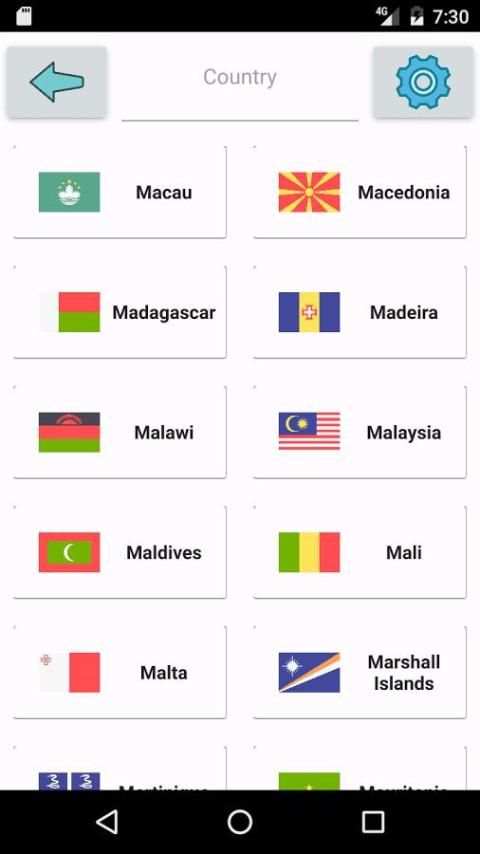
Task: Select the Macau card
Action: point(120,192)
